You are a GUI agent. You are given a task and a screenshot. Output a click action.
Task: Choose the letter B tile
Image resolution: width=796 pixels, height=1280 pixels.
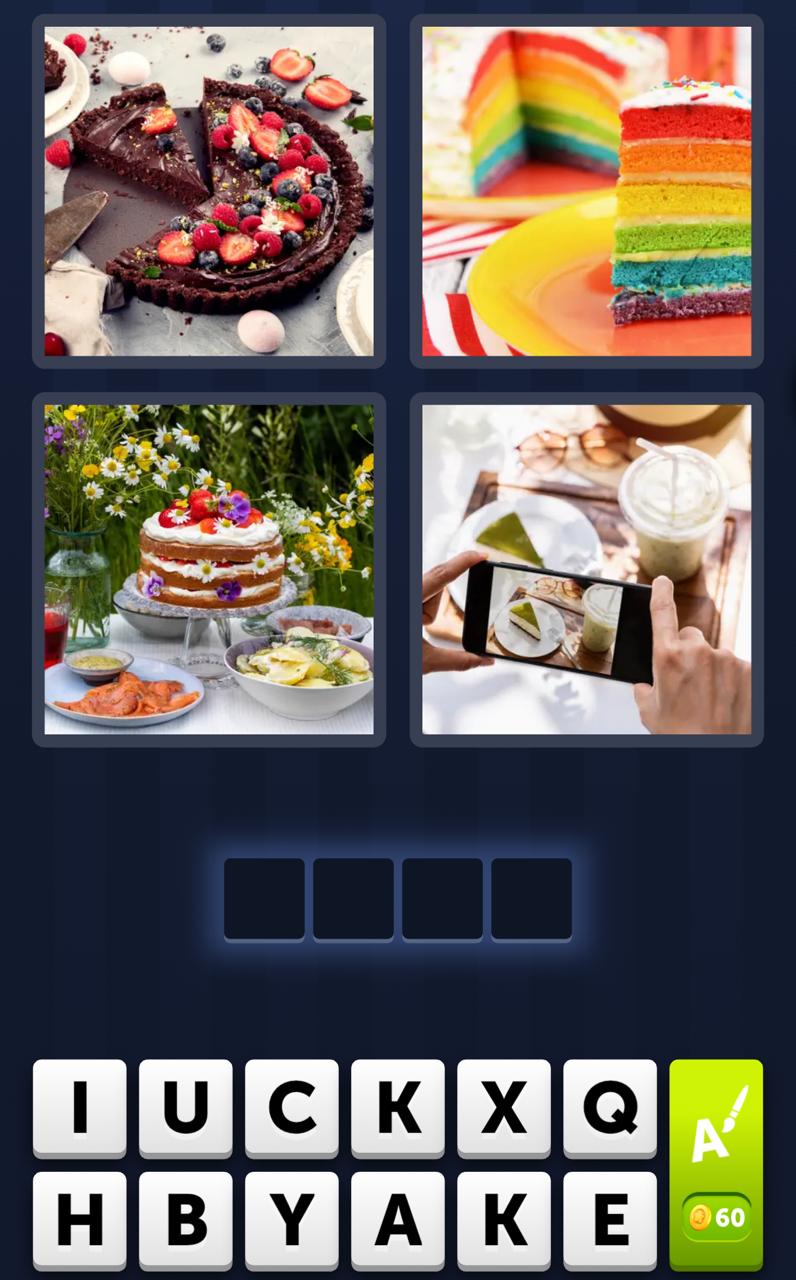coord(186,1220)
